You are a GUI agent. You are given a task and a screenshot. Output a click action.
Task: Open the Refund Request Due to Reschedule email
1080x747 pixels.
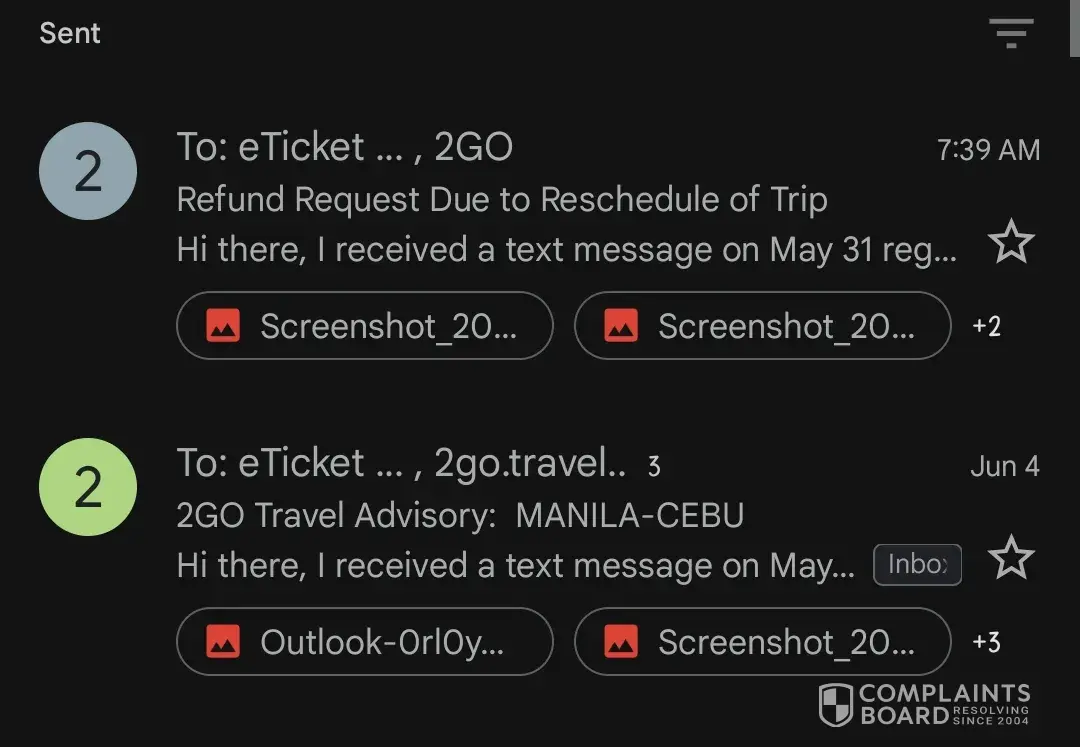pyautogui.click(x=501, y=200)
